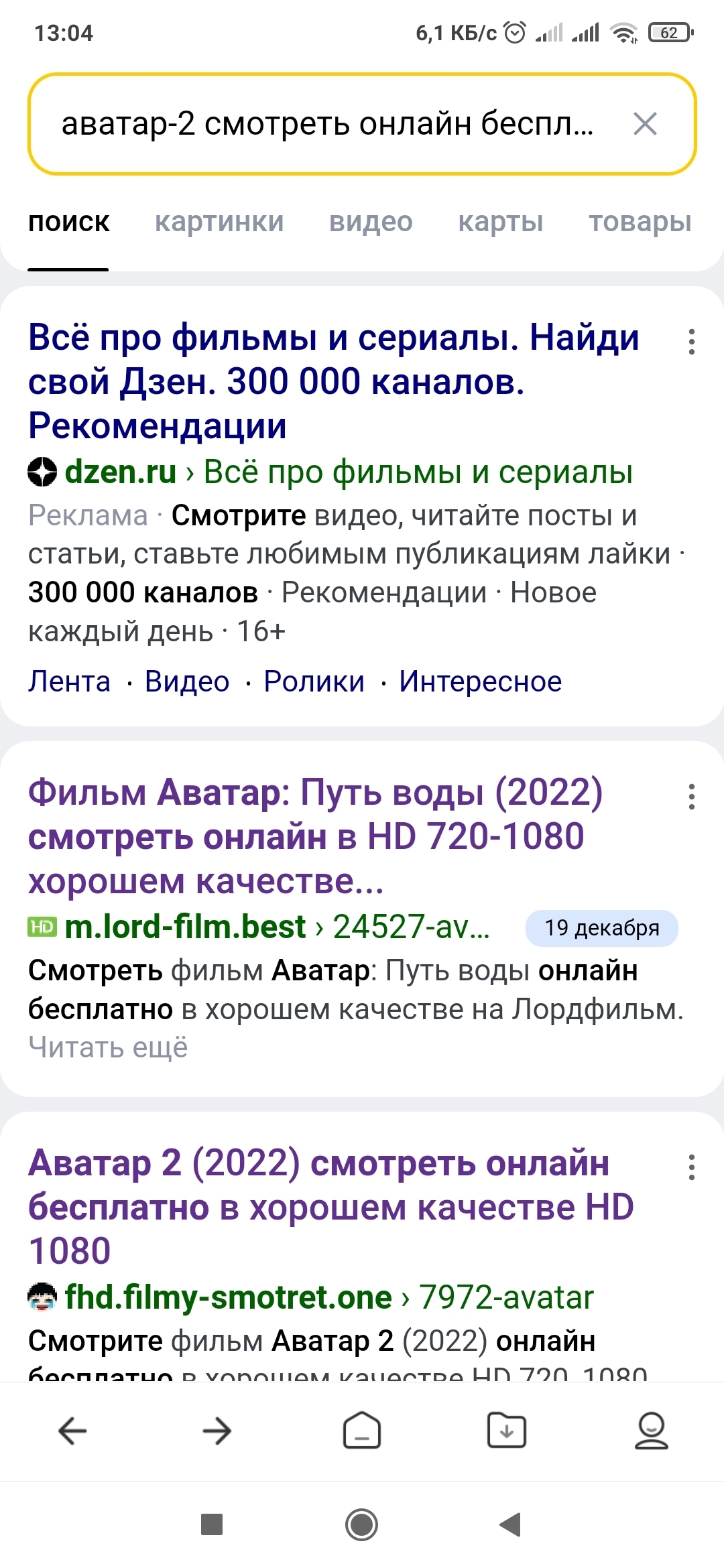Expand Читать ещё under the Лордфильм snippet
Viewport: 724px width, 1568px height.
click(x=108, y=1047)
